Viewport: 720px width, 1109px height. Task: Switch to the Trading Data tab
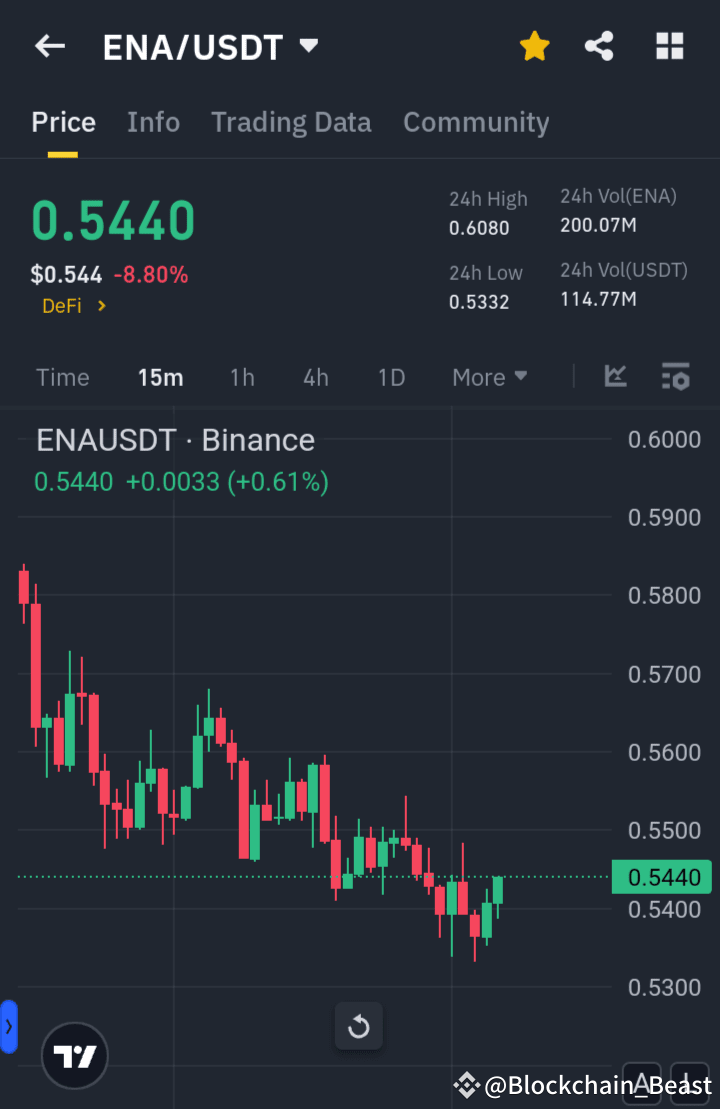(x=291, y=122)
